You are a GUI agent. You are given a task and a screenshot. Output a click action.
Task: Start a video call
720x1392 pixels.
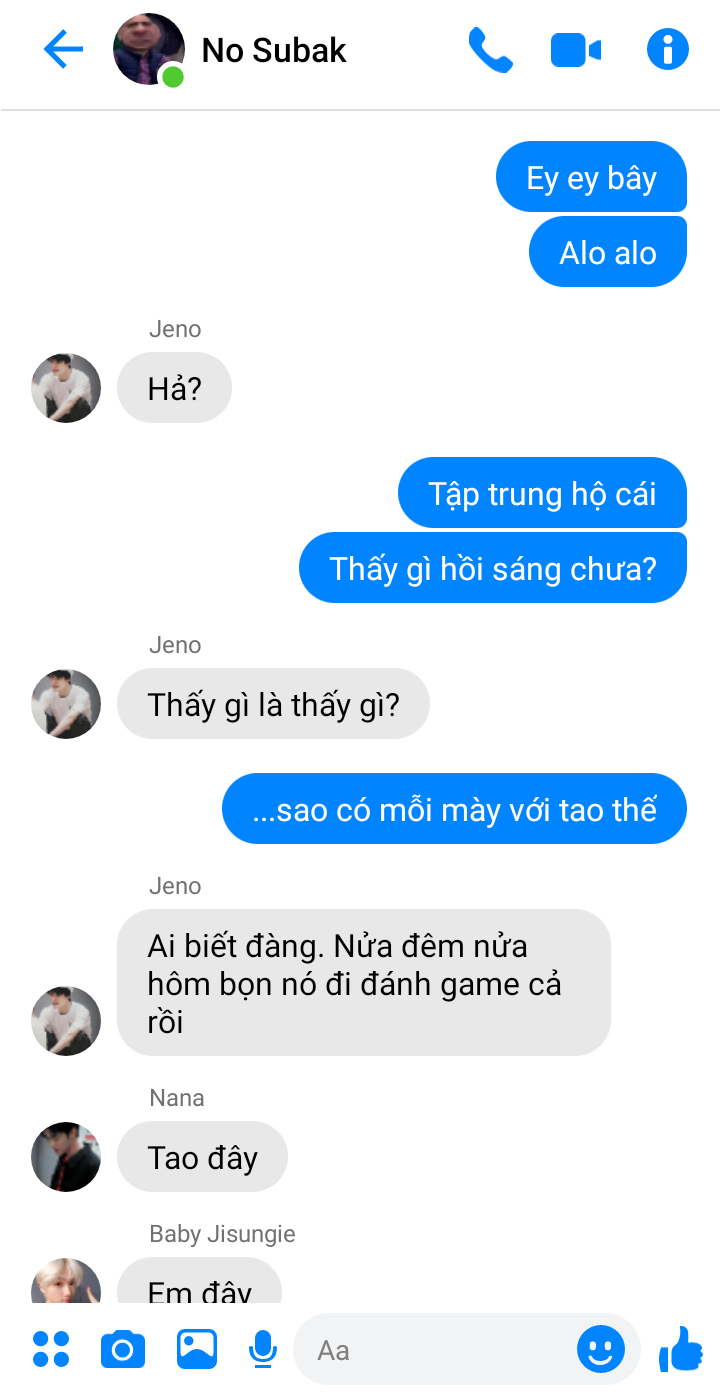576,50
